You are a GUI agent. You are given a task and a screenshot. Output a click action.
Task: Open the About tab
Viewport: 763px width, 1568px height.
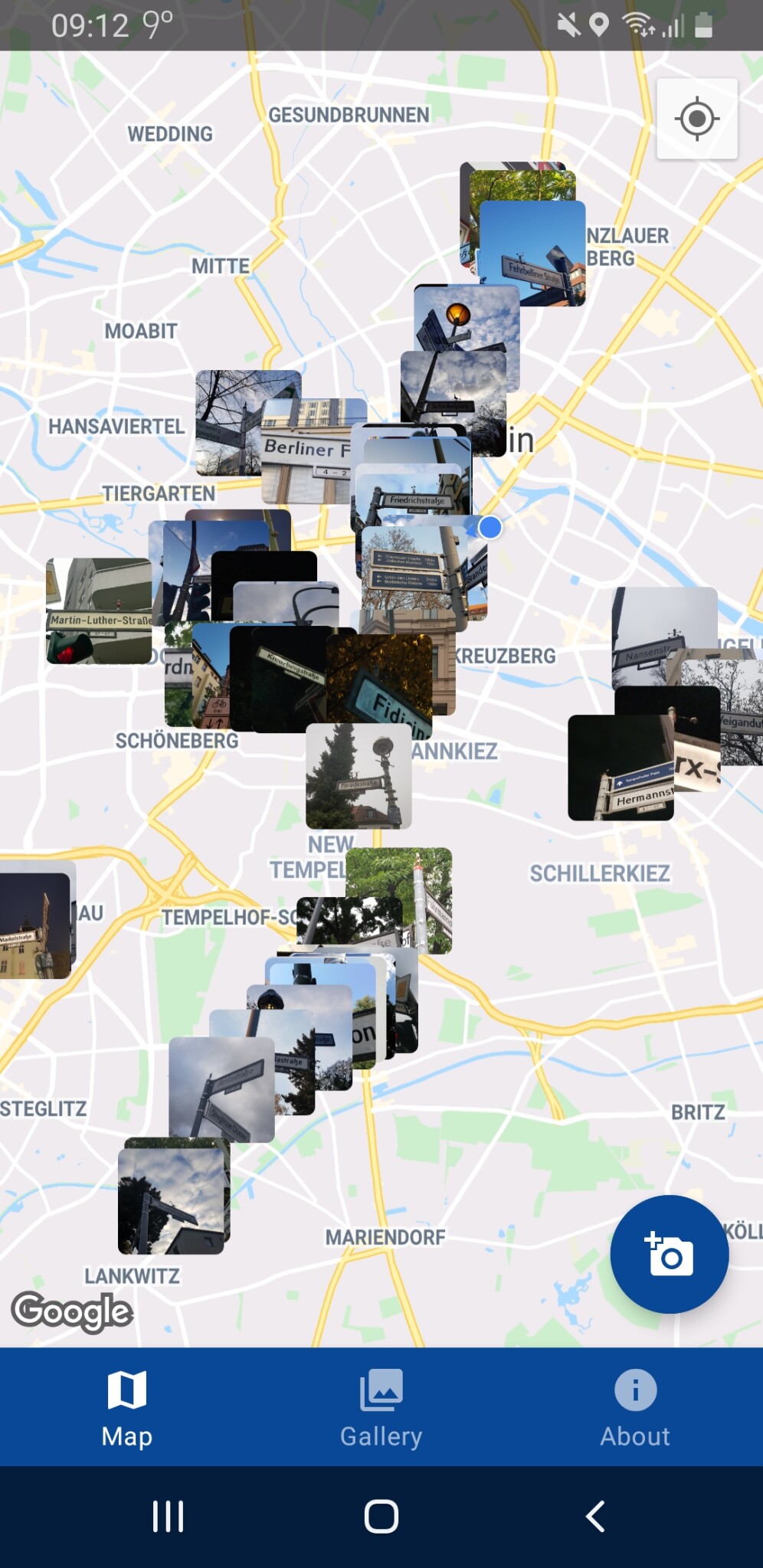click(634, 1407)
